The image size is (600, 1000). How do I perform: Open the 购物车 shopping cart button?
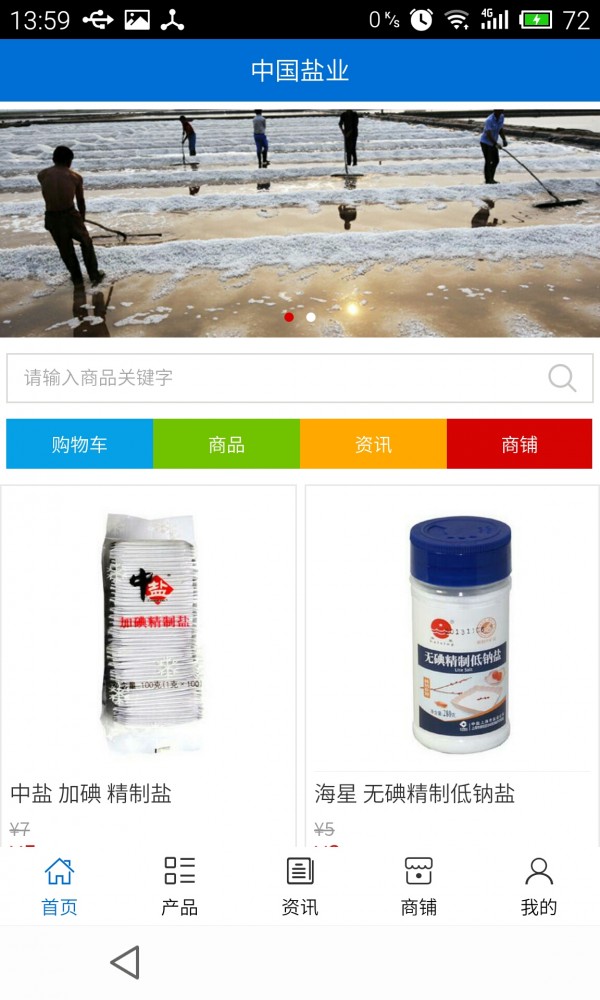coord(80,444)
